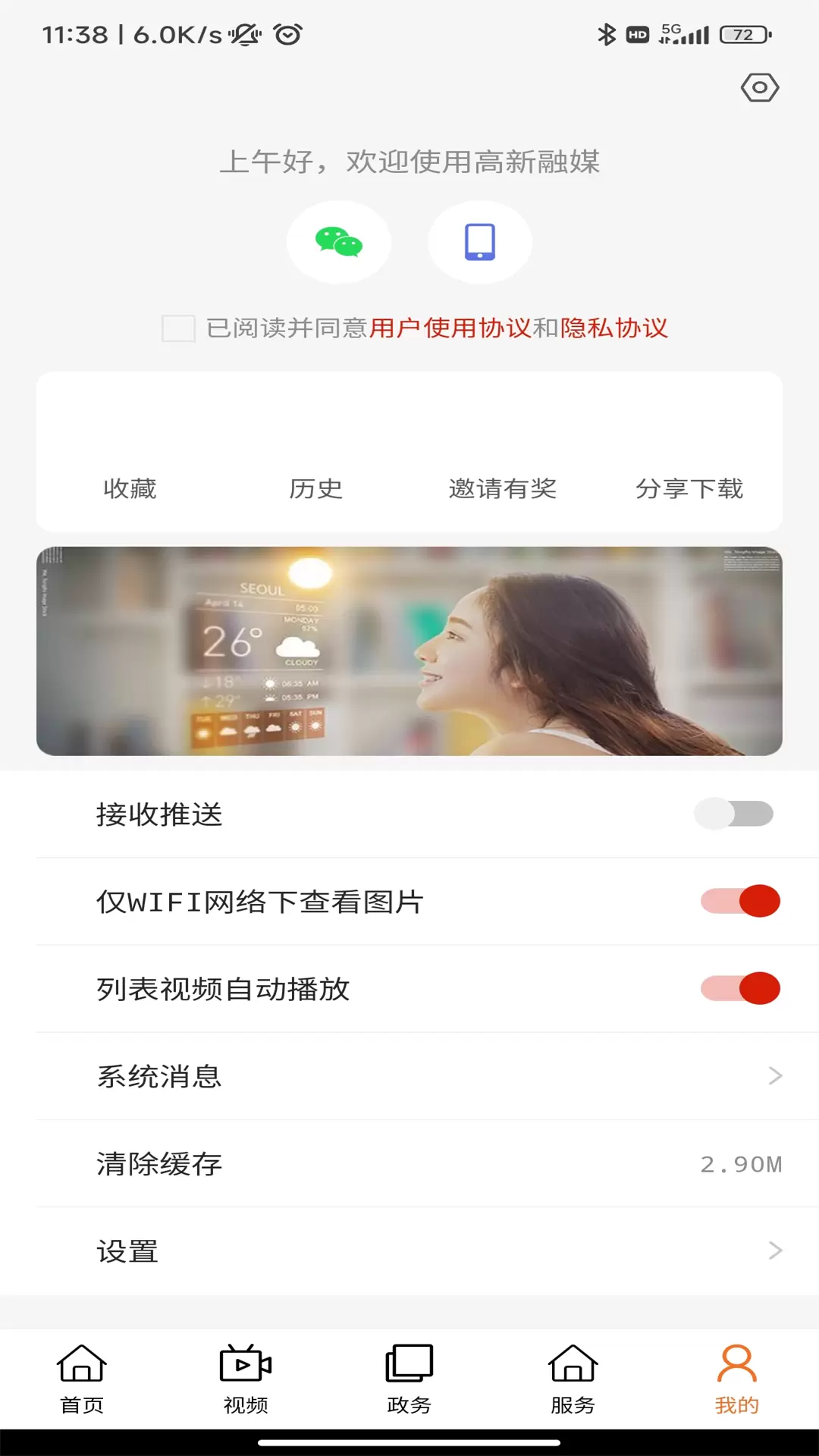This screenshot has height=1456, width=819.
Task: Log in with phone number
Action: (479, 243)
